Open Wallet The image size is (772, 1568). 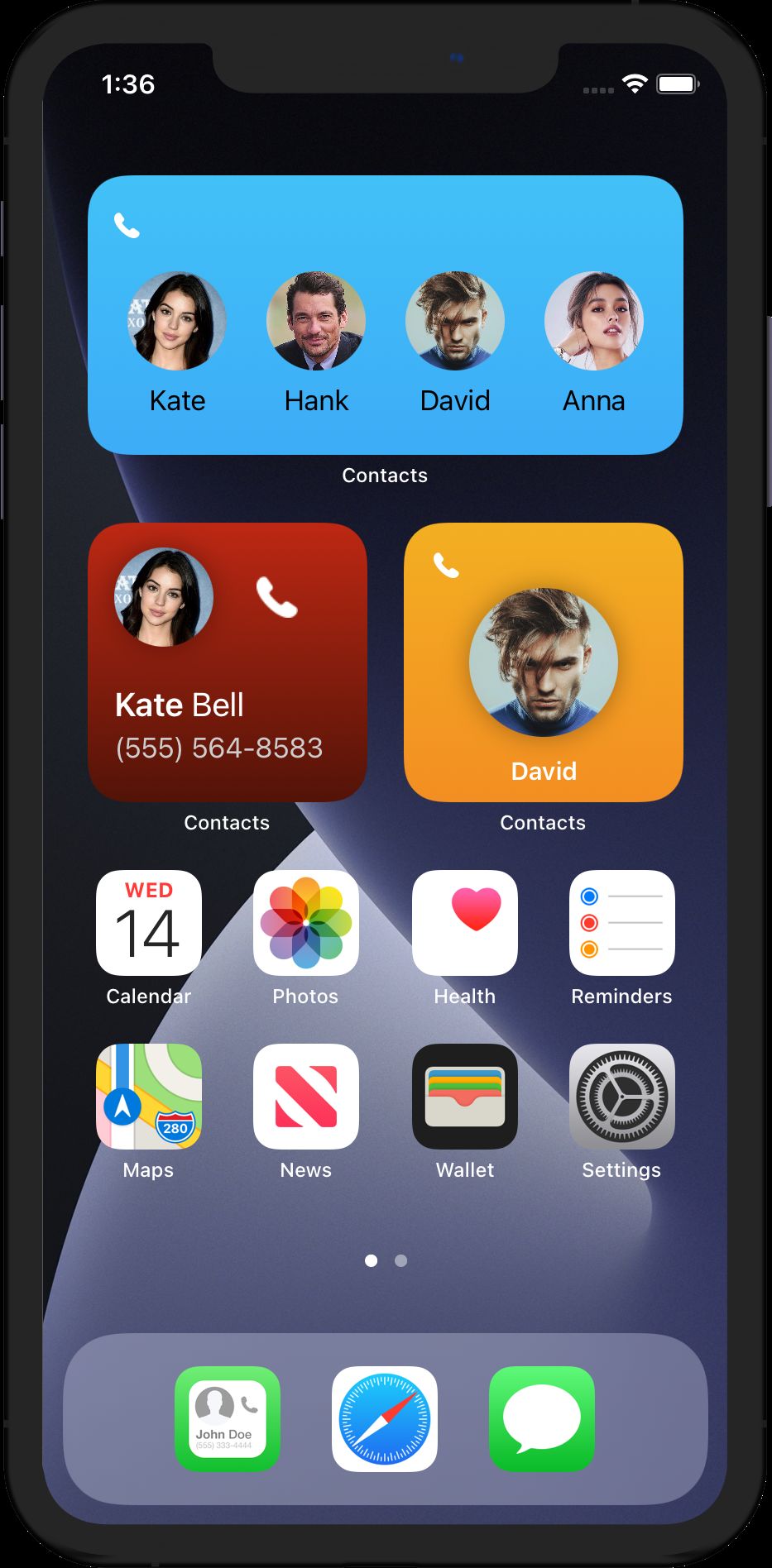pos(465,1097)
